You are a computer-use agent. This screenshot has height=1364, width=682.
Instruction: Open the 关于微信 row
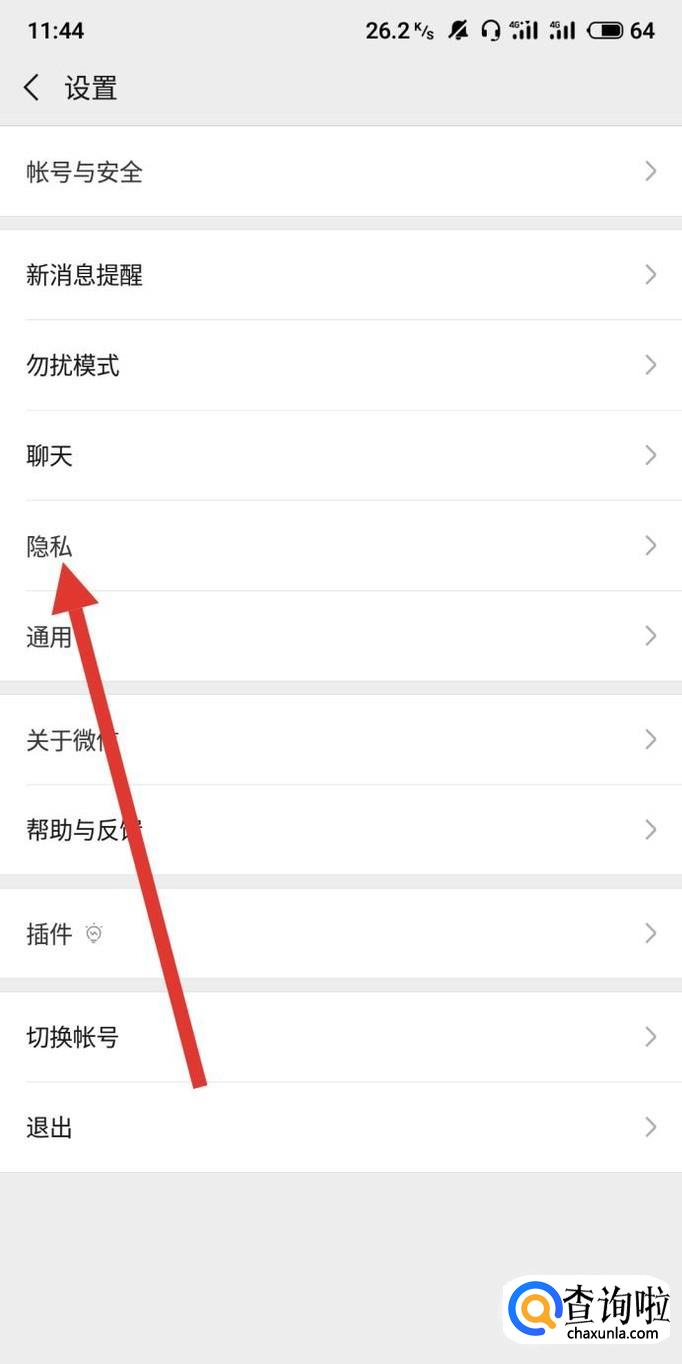pos(341,740)
